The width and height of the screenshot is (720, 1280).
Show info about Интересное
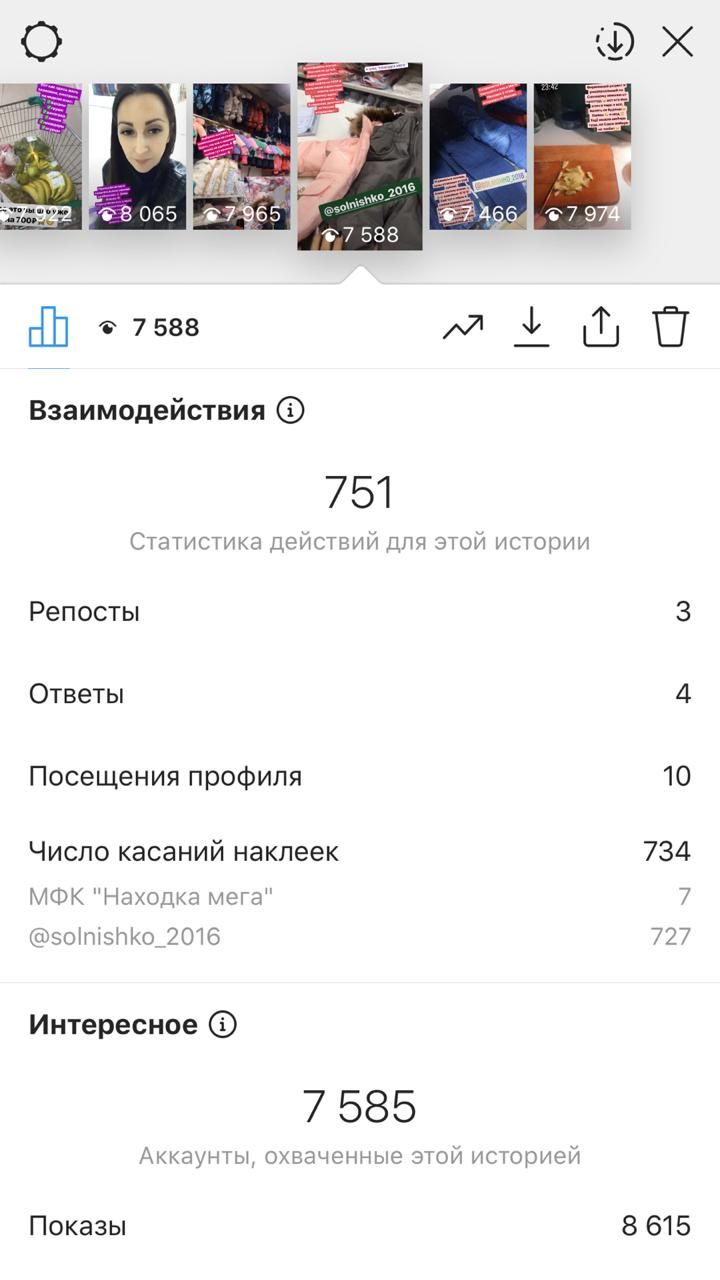(x=223, y=1024)
